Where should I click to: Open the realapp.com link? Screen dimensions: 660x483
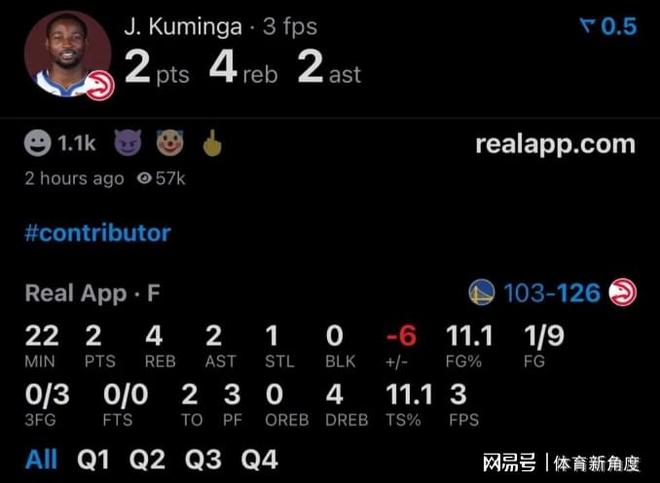point(555,144)
